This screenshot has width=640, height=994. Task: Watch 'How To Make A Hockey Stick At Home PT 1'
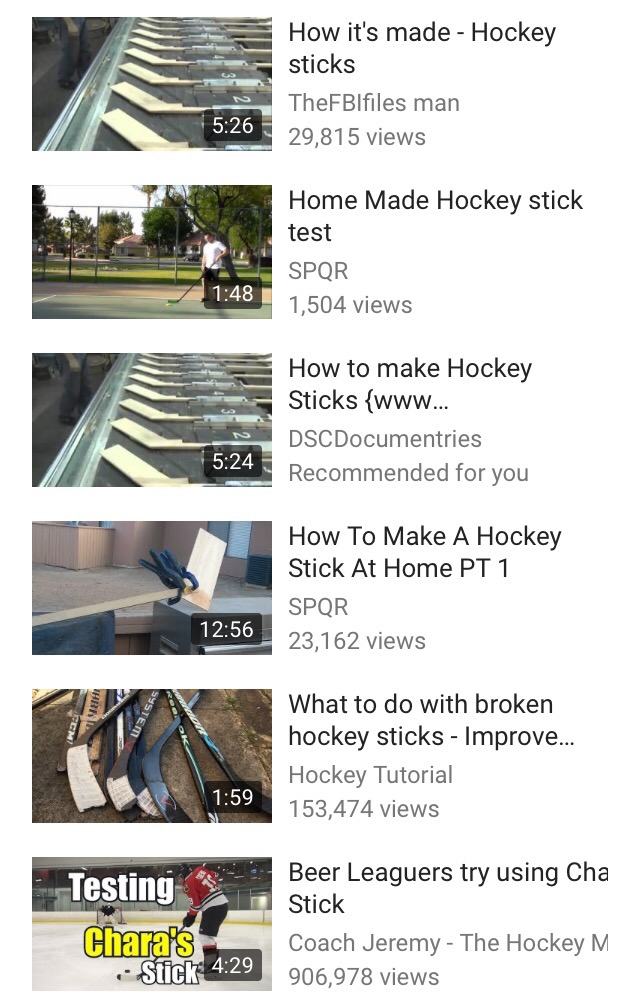point(152,588)
